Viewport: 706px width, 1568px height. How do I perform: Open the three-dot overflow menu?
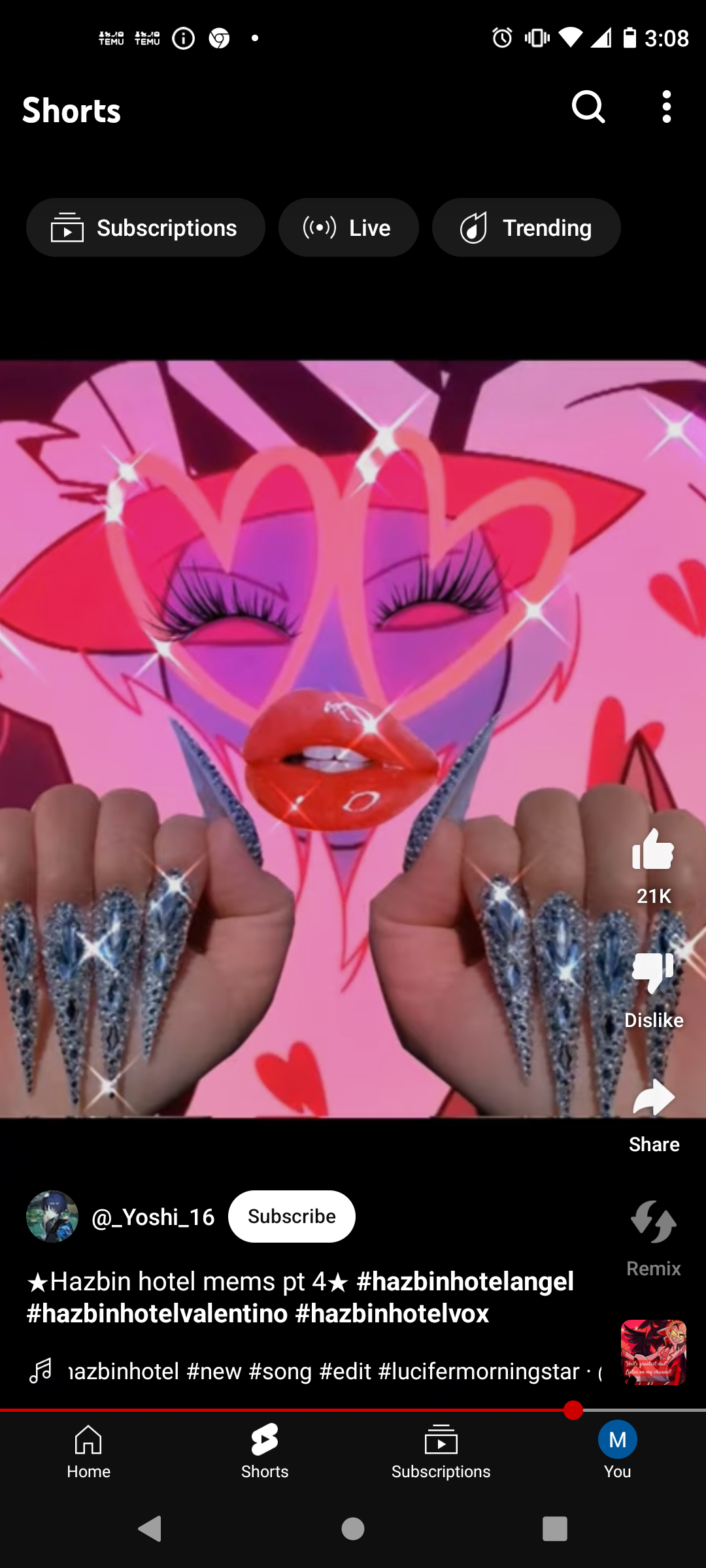(666, 107)
